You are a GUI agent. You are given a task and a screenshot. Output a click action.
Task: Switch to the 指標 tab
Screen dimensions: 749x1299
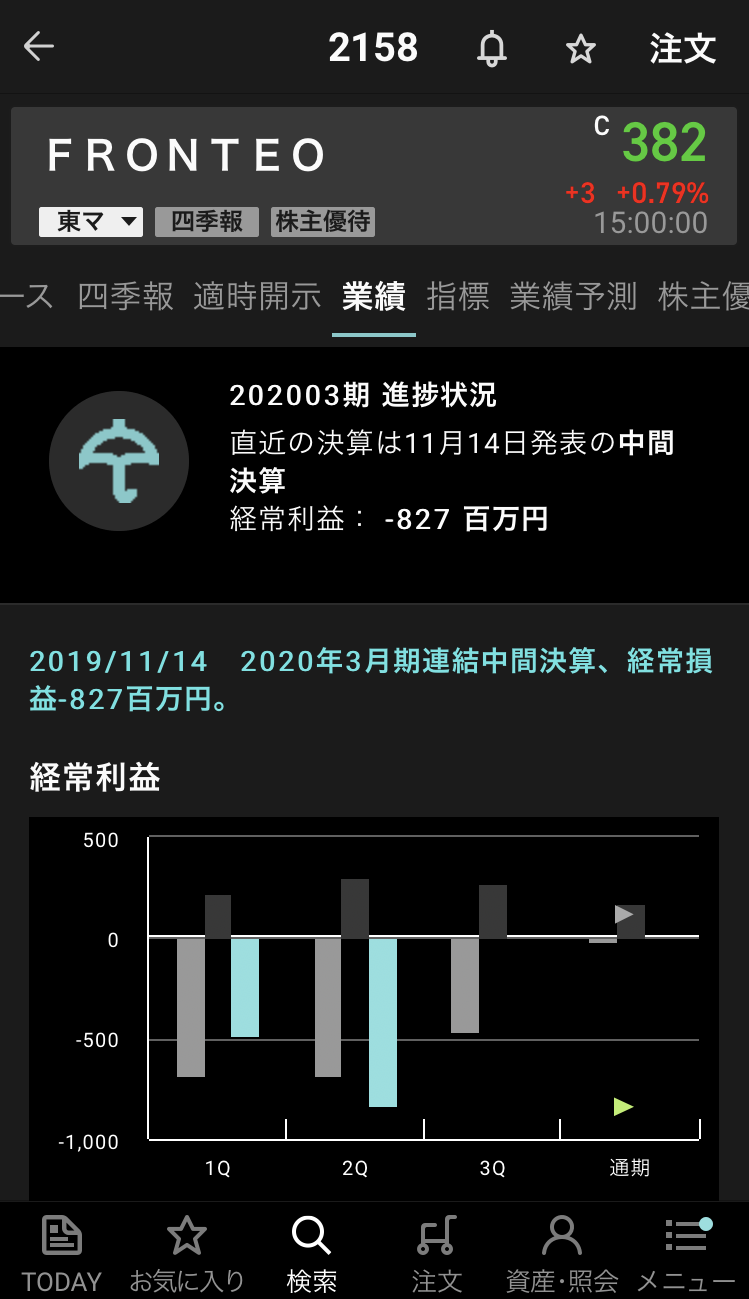point(457,296)
